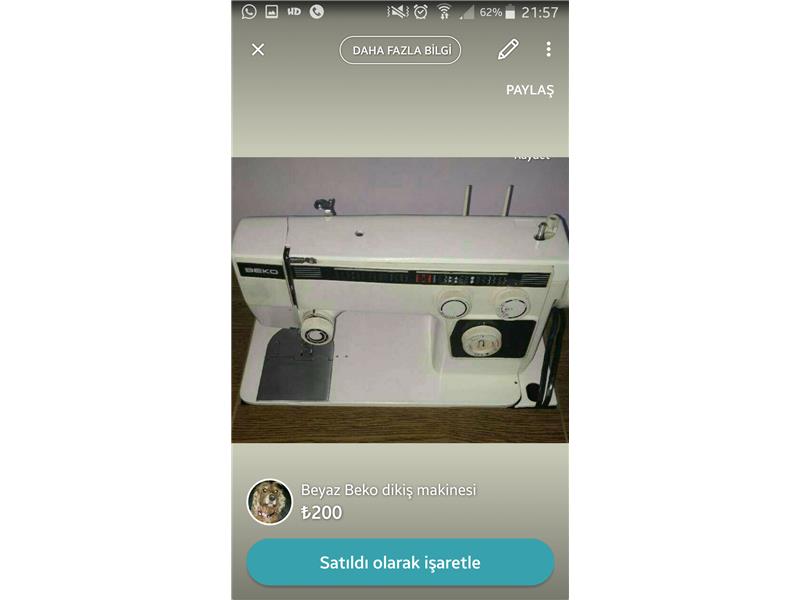
Task: Open the seller's profile picture
Action: [269, 502]
